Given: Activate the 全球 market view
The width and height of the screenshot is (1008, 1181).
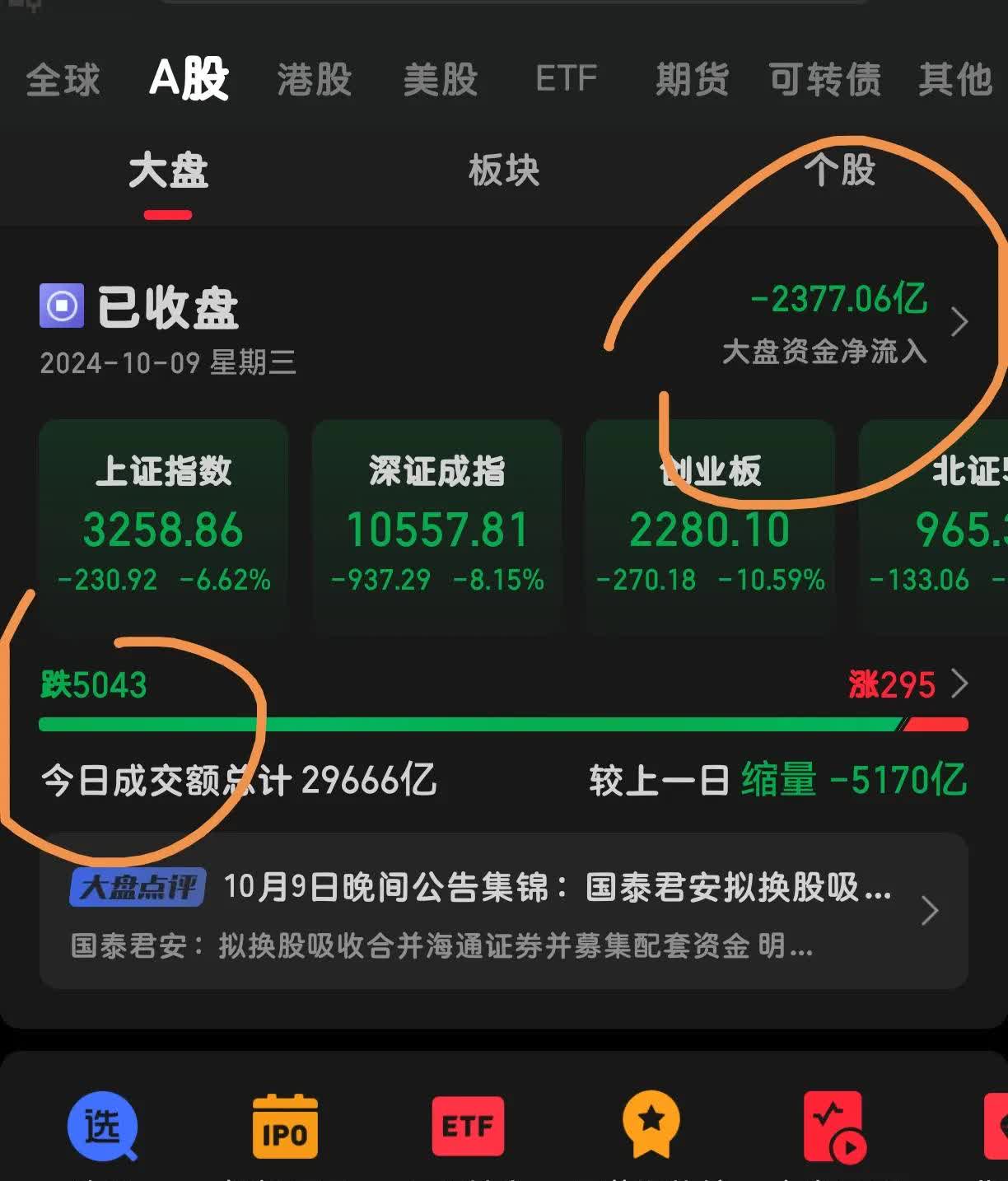Looking at the screenshot, I should click(x=63, y=80).
